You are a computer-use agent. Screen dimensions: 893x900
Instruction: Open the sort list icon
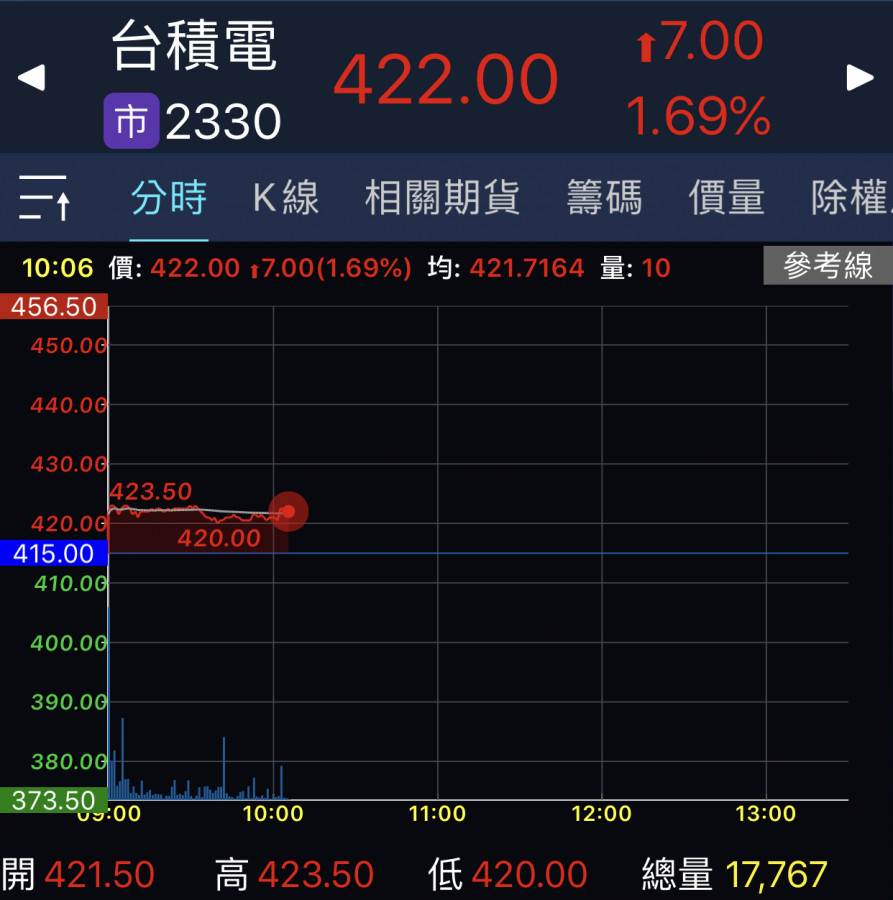tap(44, 197)
